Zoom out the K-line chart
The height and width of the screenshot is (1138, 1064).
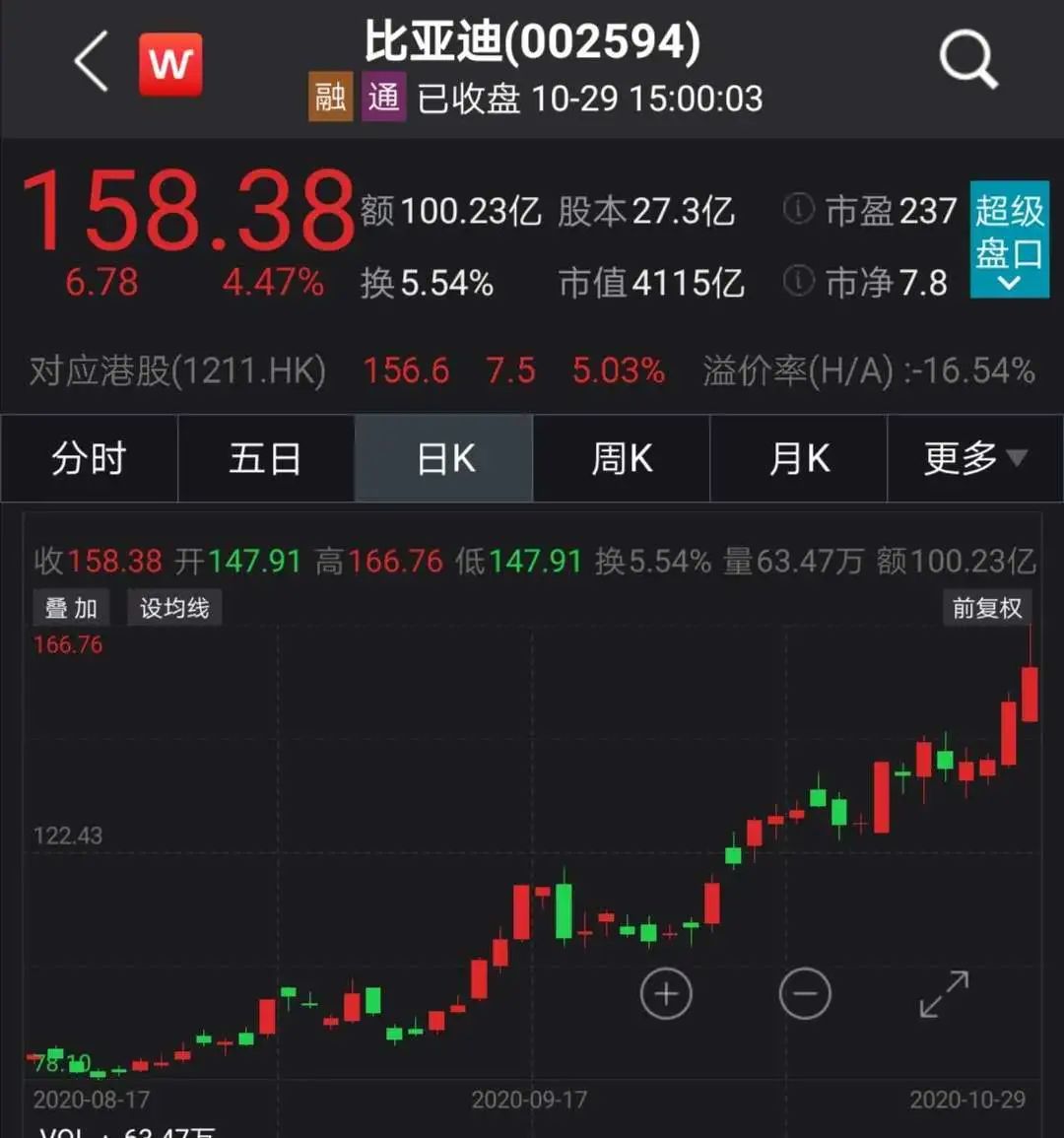tap(805, 994)
